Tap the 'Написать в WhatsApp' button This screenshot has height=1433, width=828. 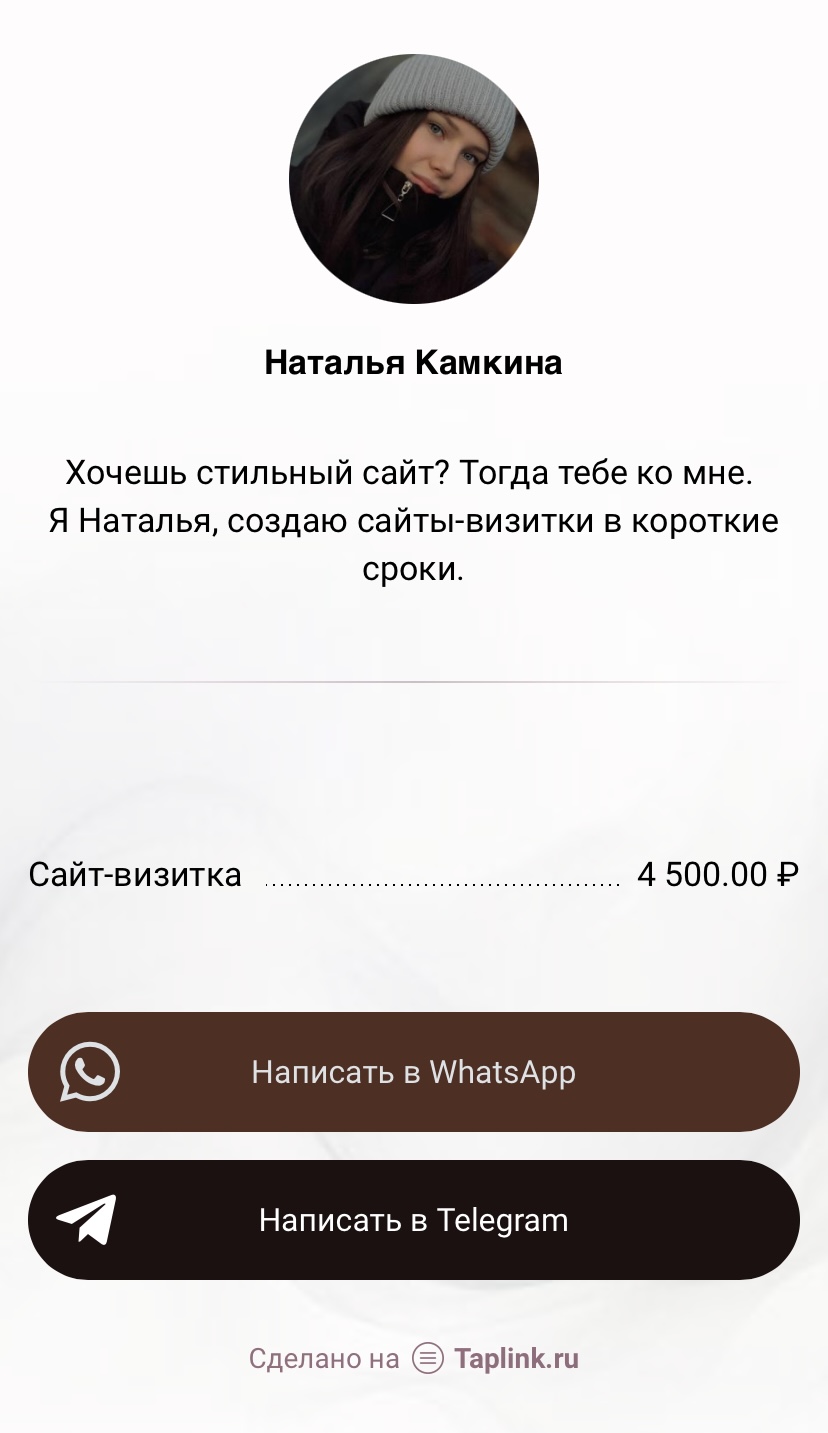413,1072
